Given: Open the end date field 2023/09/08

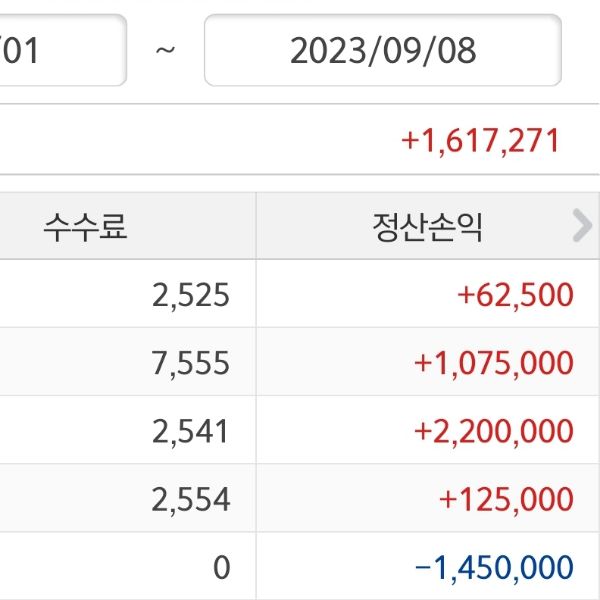Looking at the screenshot, I should point(382,51).
